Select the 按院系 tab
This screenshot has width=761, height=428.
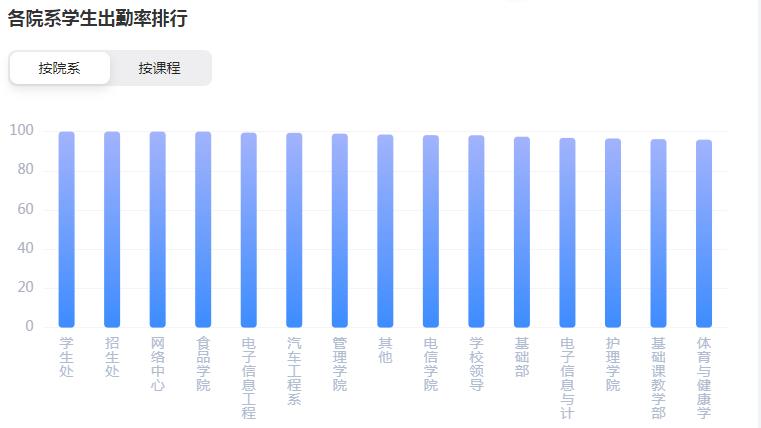coord(60,68)
